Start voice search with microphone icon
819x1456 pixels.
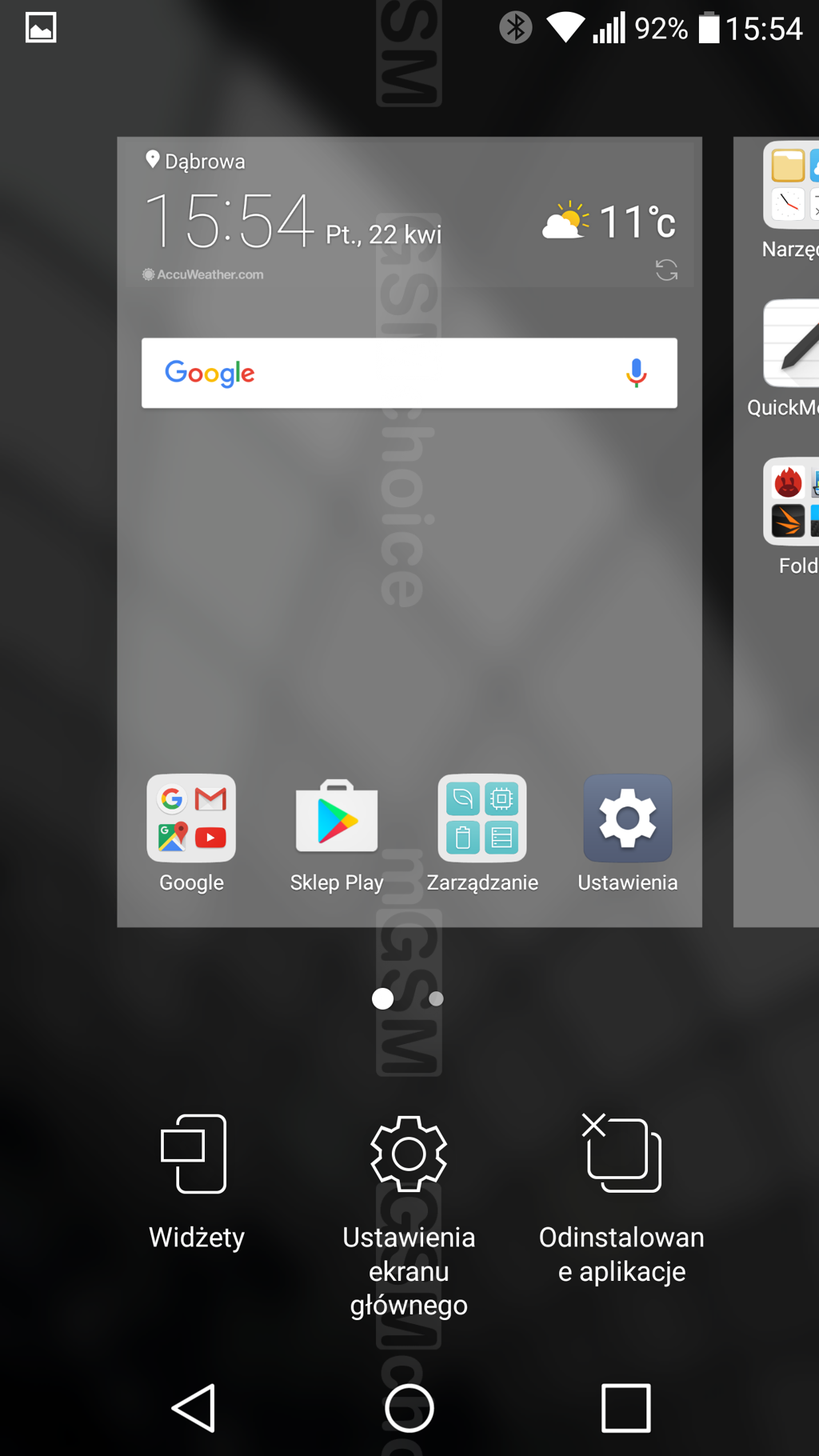tap(636, 374)
